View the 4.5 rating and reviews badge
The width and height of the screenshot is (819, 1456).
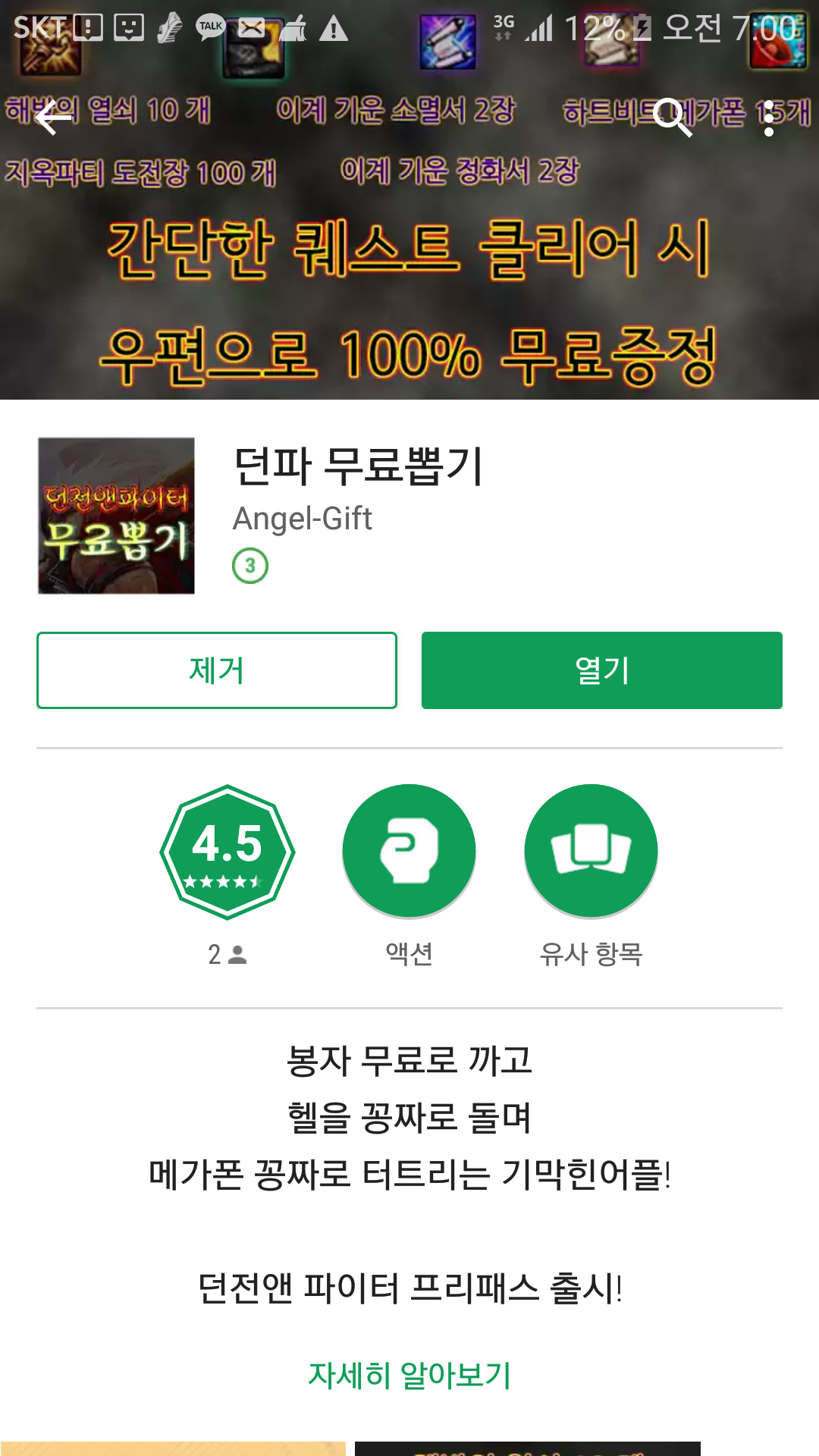pyautogui.click(x=227, y=852)
